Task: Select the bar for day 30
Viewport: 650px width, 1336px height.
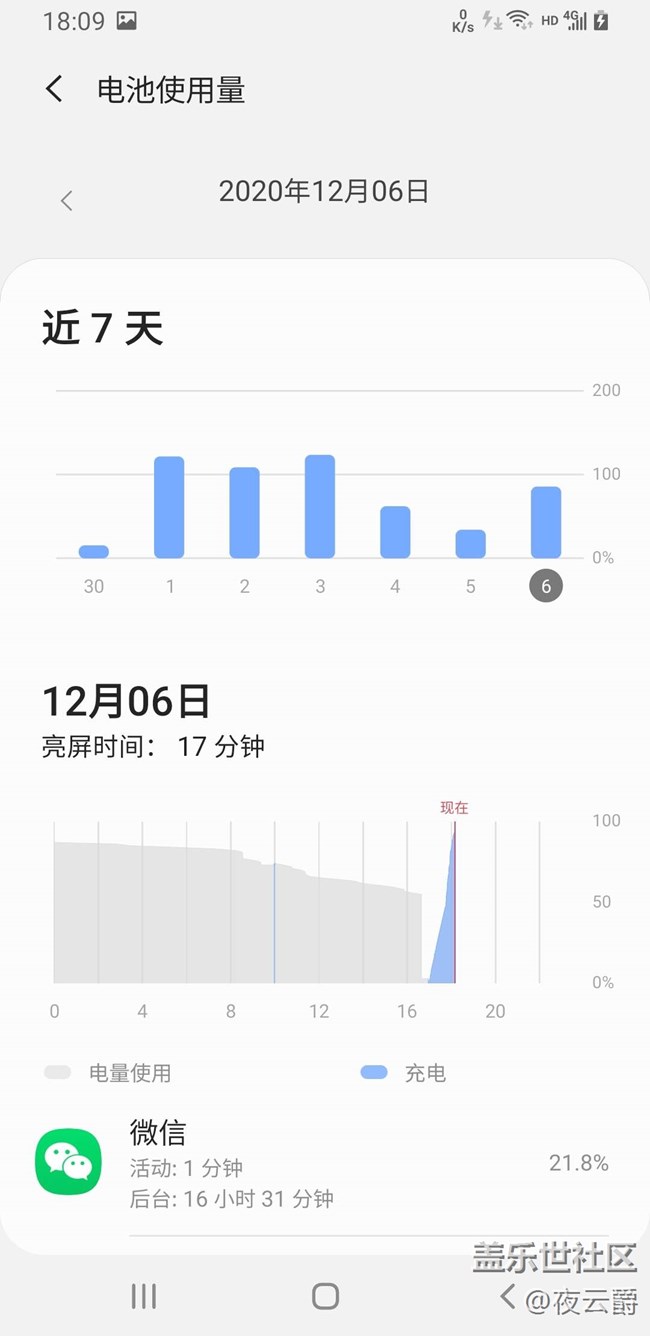Action: pos(94,551)
